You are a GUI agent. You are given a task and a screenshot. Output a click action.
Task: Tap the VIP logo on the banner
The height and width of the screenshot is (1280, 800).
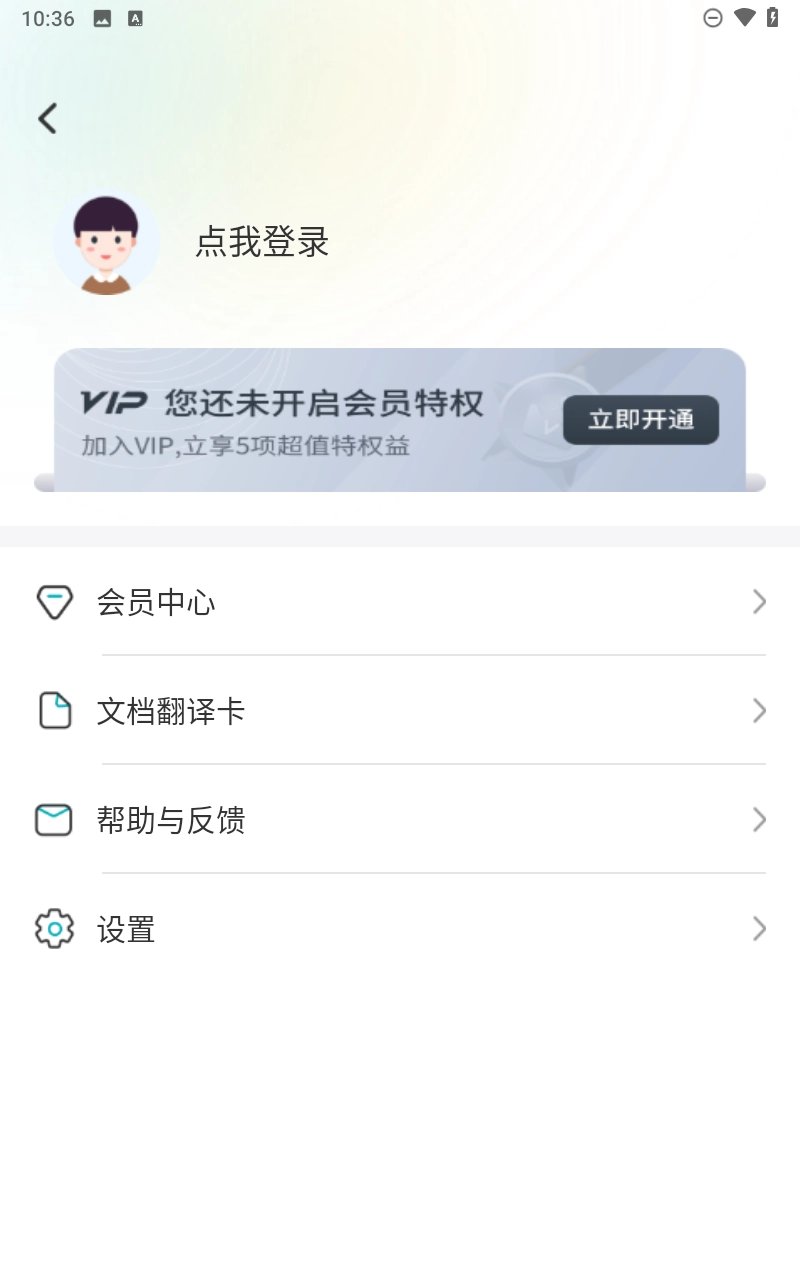click(x=113, y=403)
